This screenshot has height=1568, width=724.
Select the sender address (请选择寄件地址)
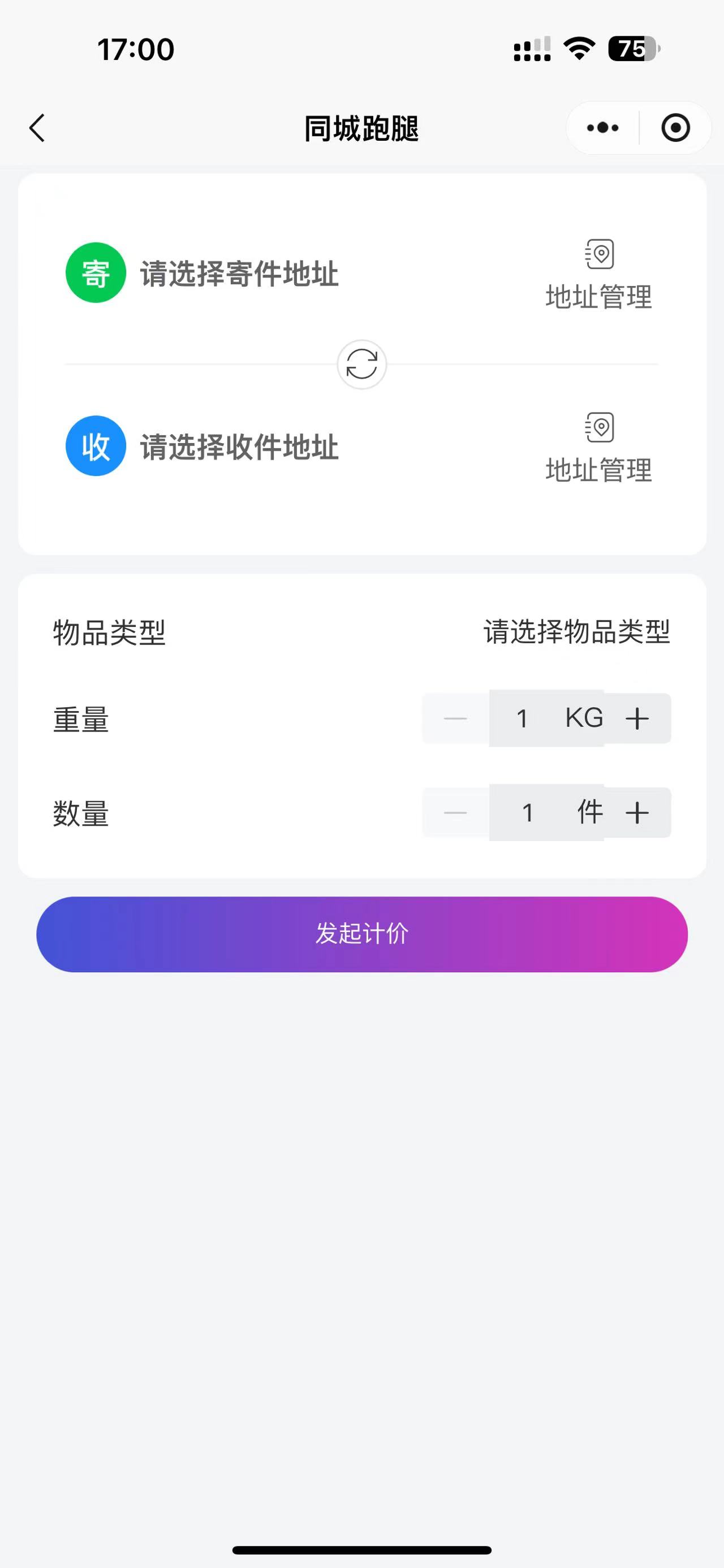point(239,274)
